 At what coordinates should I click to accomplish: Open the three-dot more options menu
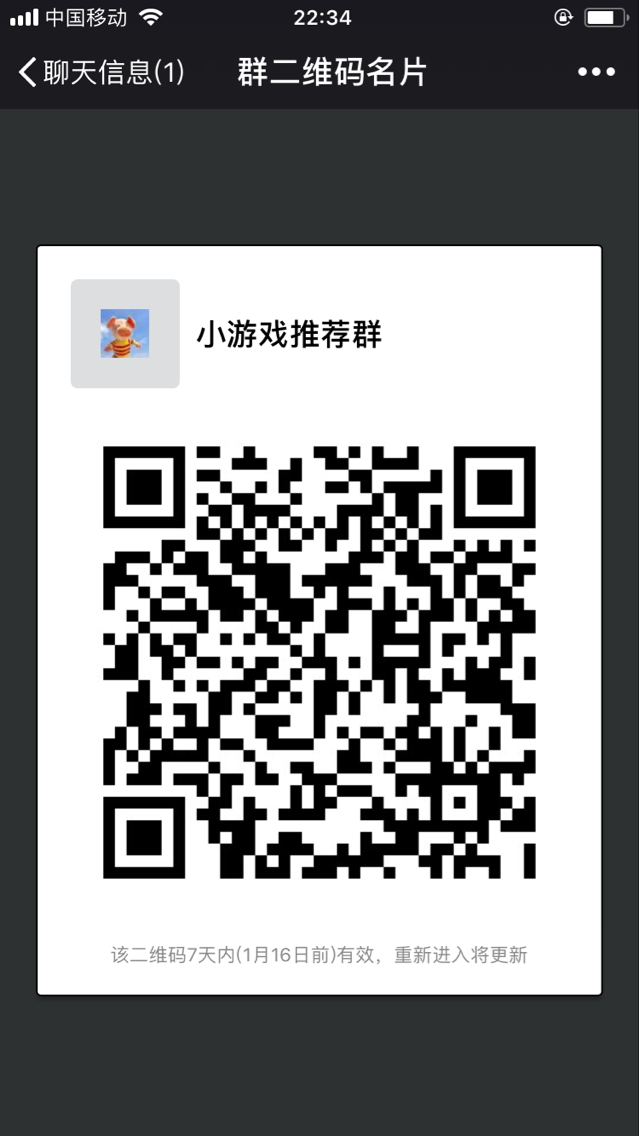pos(596,72)
